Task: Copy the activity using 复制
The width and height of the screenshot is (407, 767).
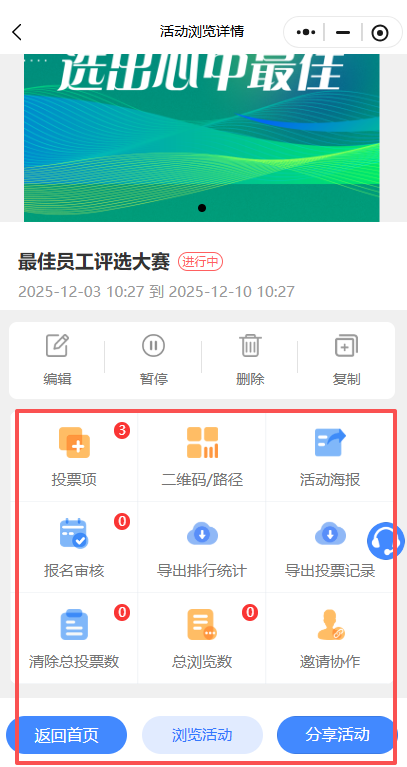Action: (x=346, y=360)
